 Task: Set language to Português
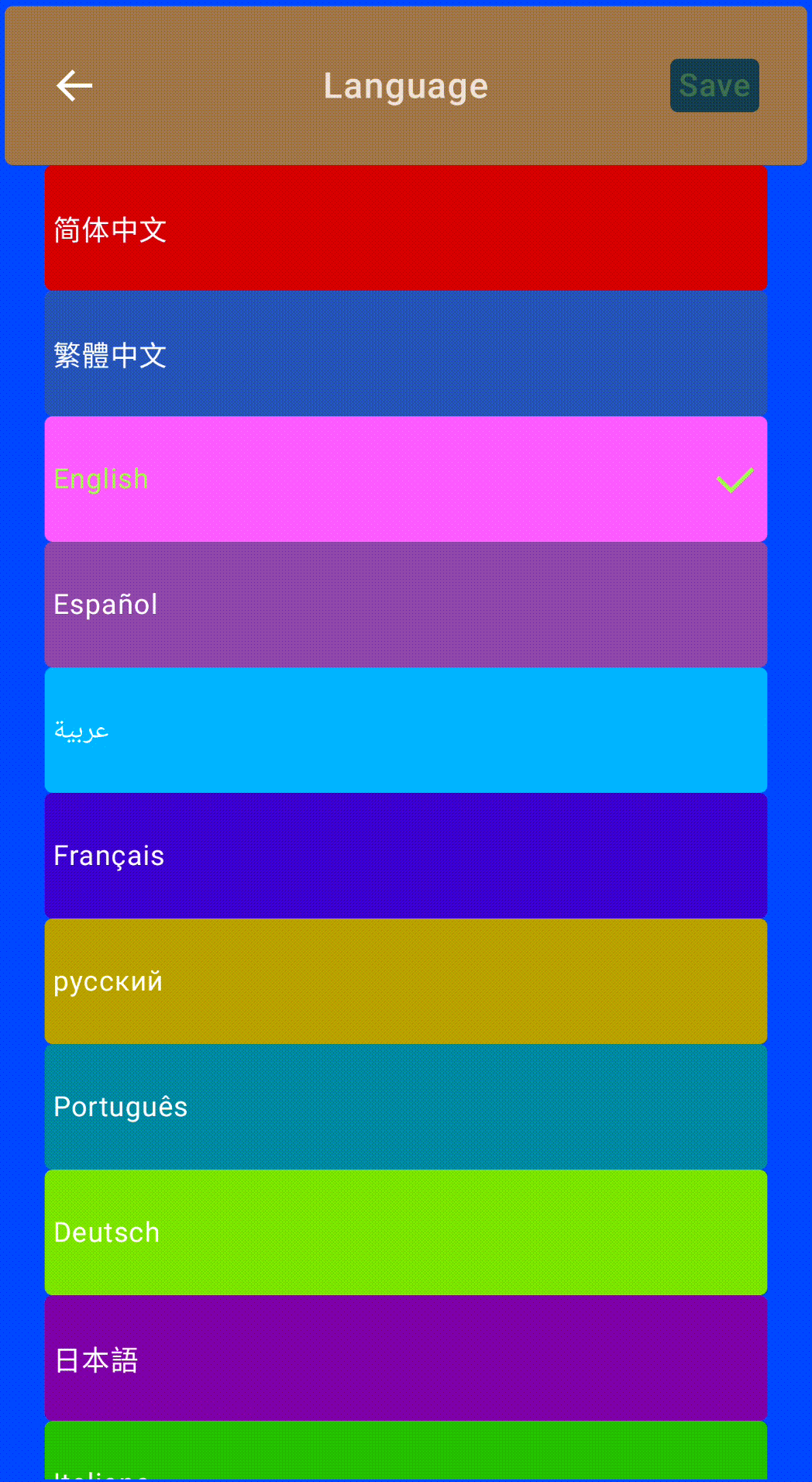[x=405, y=1107]
